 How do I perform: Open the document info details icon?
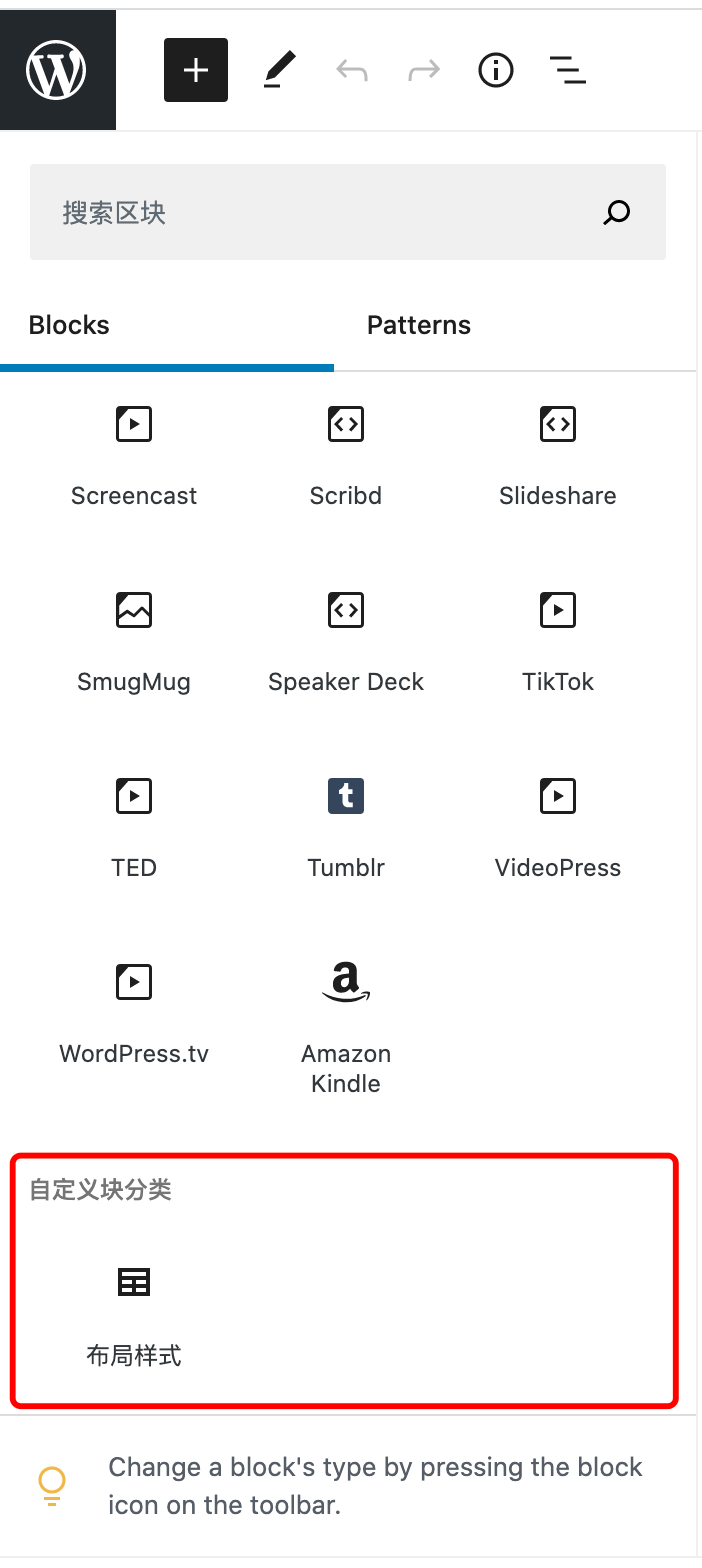tap(496, 70)
